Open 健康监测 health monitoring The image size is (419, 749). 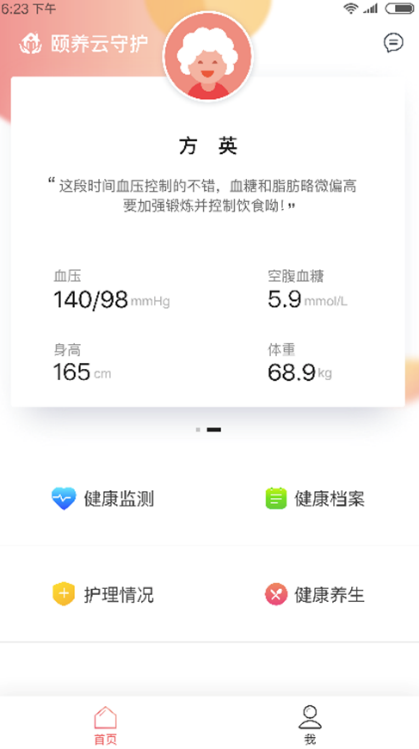pyautogui.click(x=103, y=499)
